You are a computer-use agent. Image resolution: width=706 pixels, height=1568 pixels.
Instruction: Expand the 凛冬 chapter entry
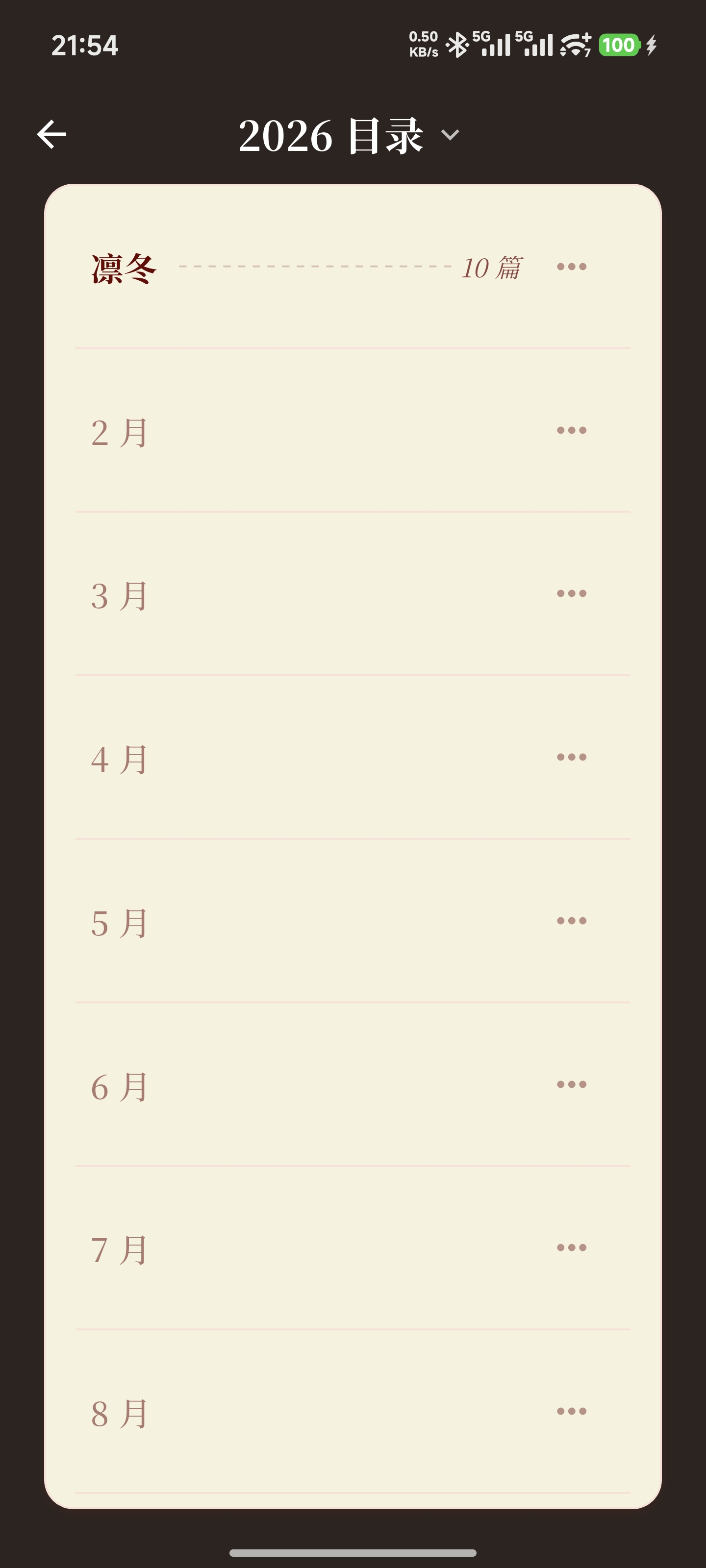pyautogui.click(x=125, y=268)
